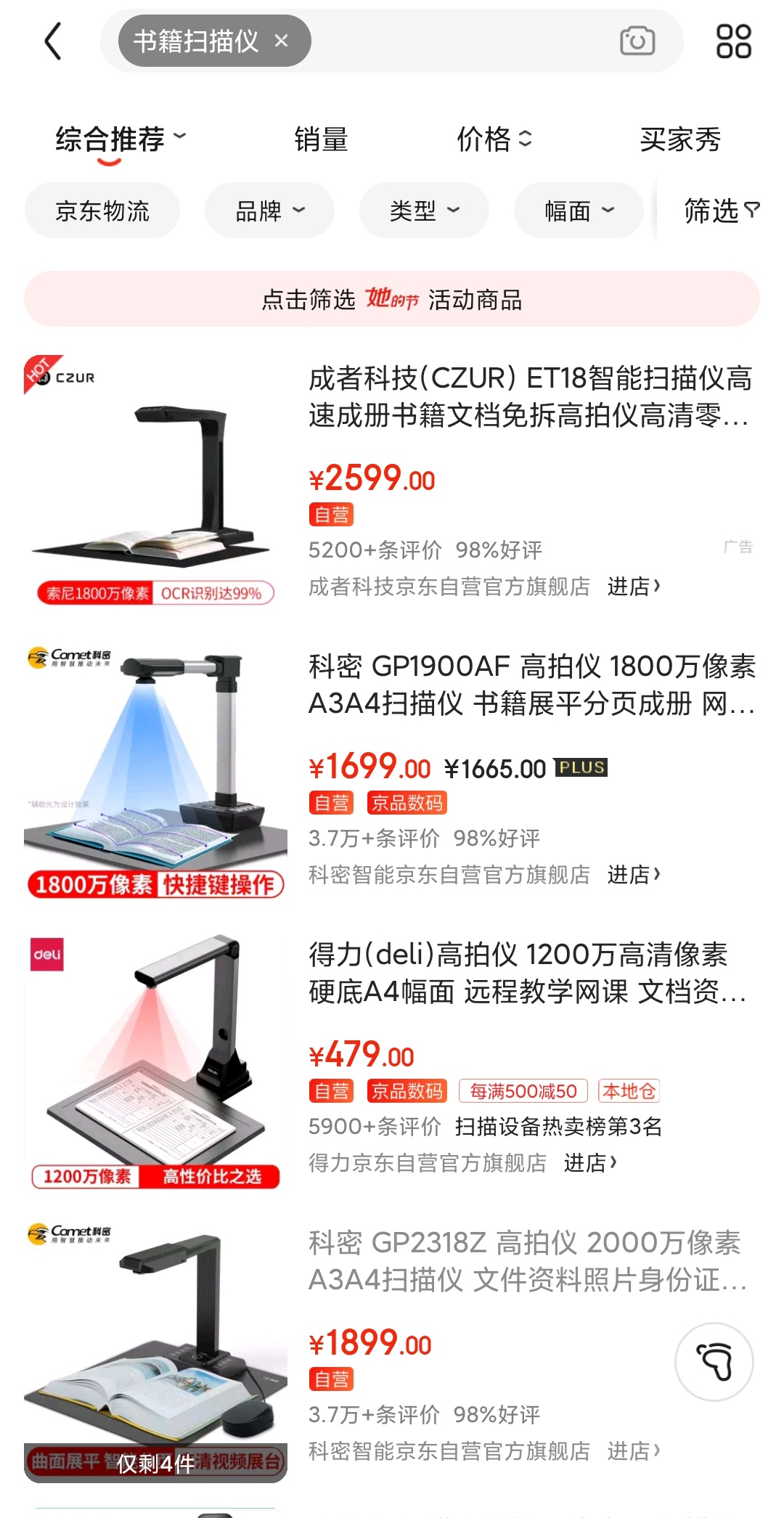Image resolution: width=784 pixels, height=1518 pixels.
Task: Expand the 品牌 filter dropdown
Action: coord(269,211)
